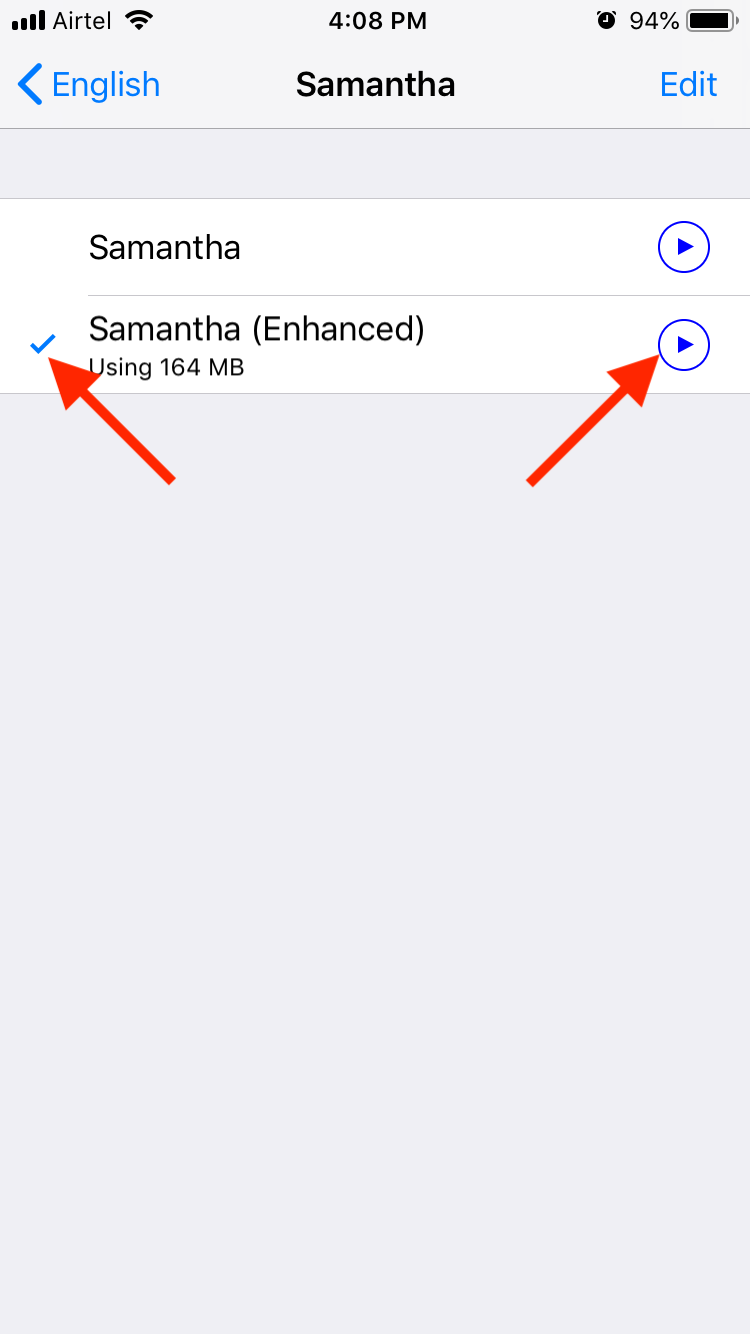Image resolution: width=750 pixels, height=1334 pixels.
Task: Go back to the English voices list
Action: pyautogui.click(x=89, y=85)
